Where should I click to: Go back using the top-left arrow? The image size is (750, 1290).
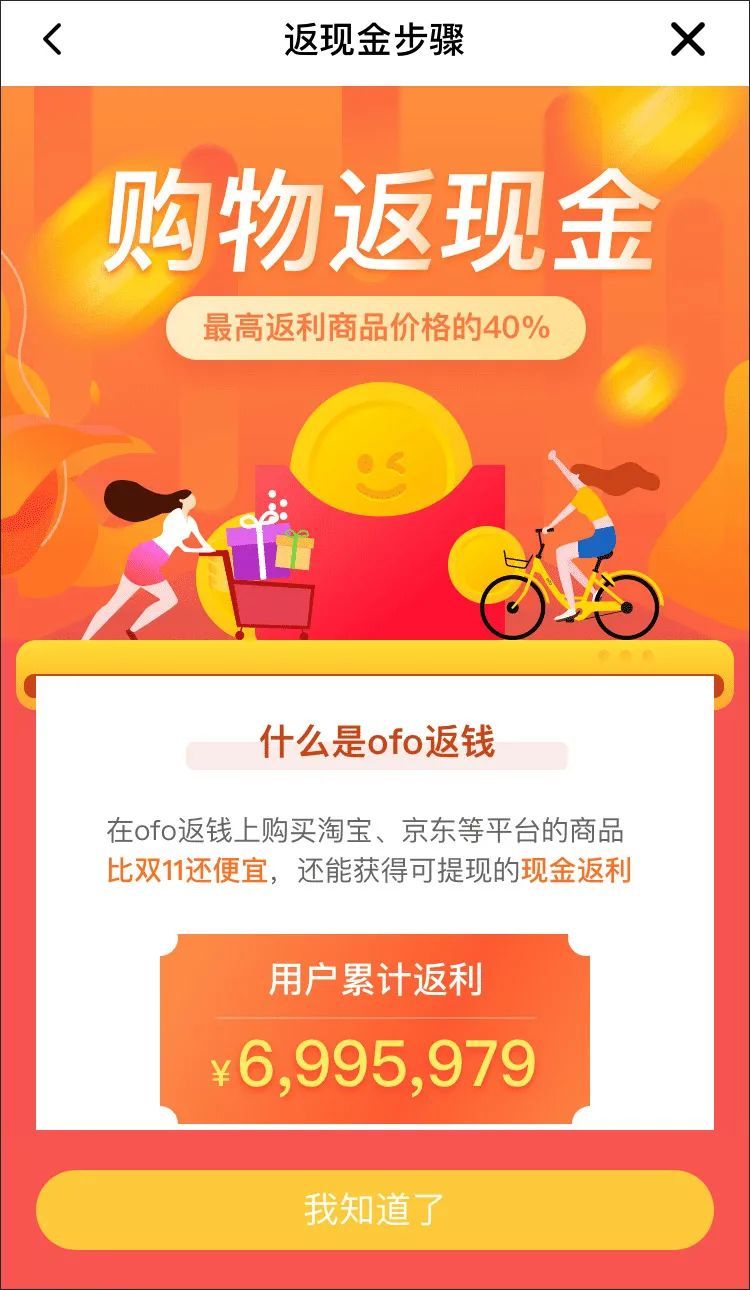pyautogui.click(x=52, y=40)
